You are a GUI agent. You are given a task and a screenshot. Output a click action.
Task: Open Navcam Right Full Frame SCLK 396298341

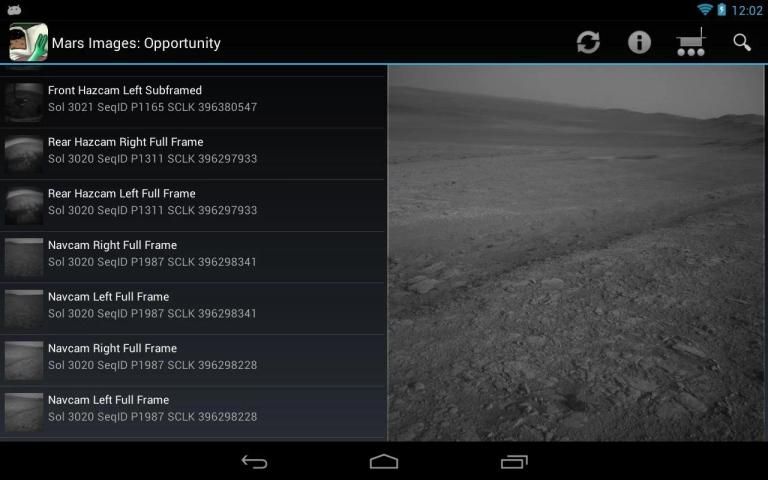point(192,254)
